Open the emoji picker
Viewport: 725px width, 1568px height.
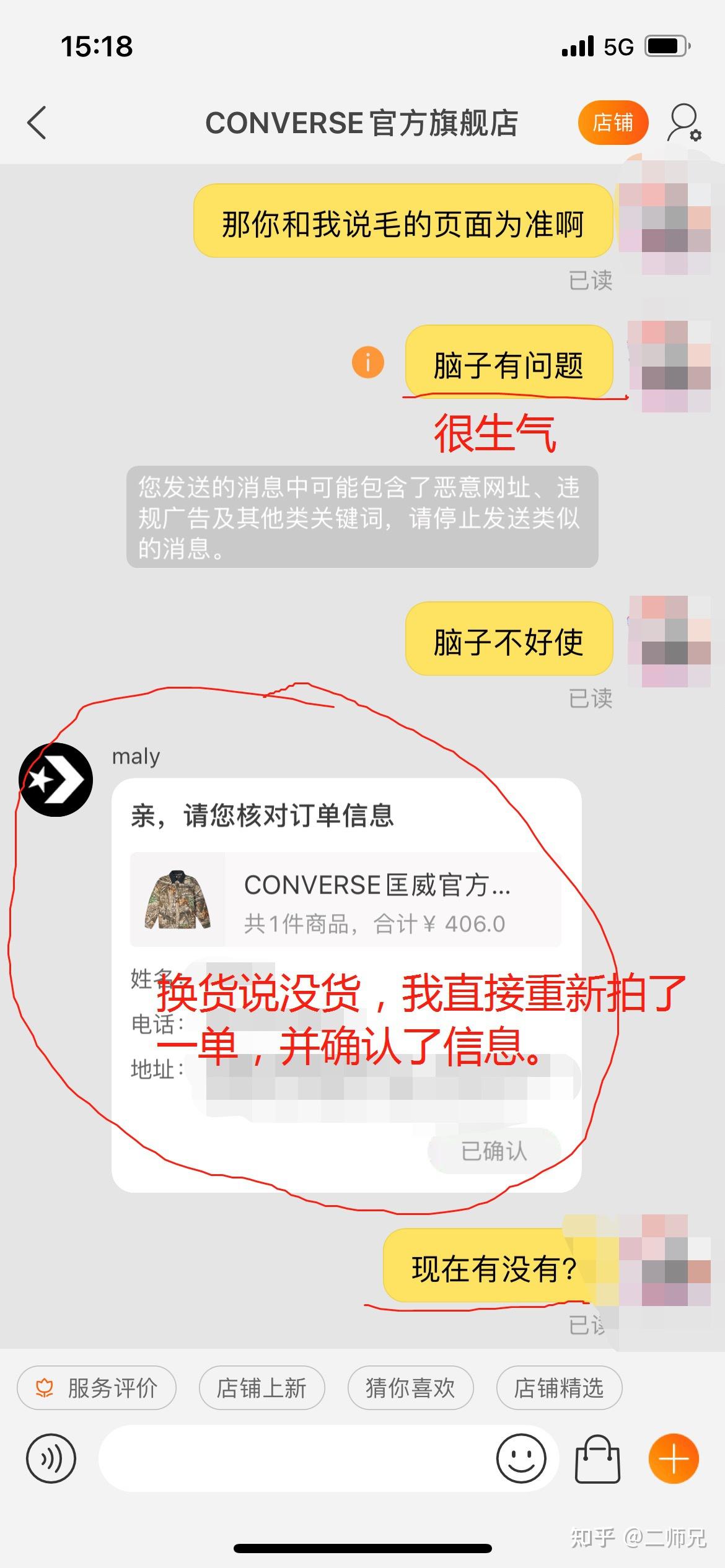[x=521, y=1458]
